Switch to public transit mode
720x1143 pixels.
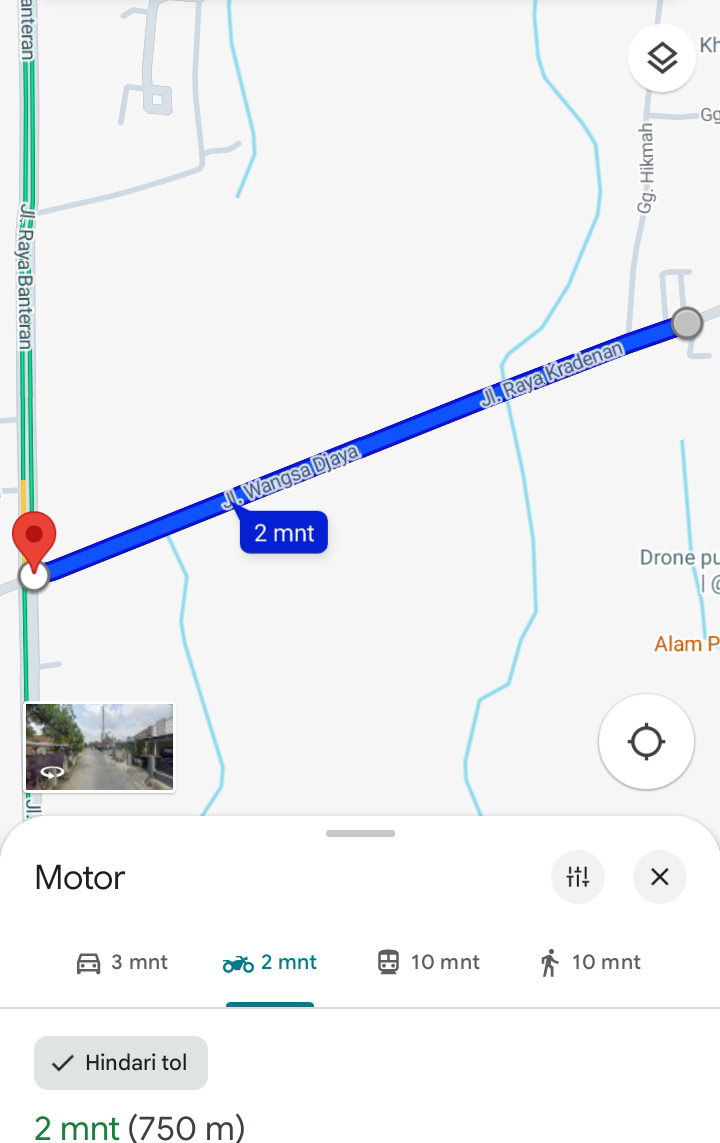(x=428, y=962)
